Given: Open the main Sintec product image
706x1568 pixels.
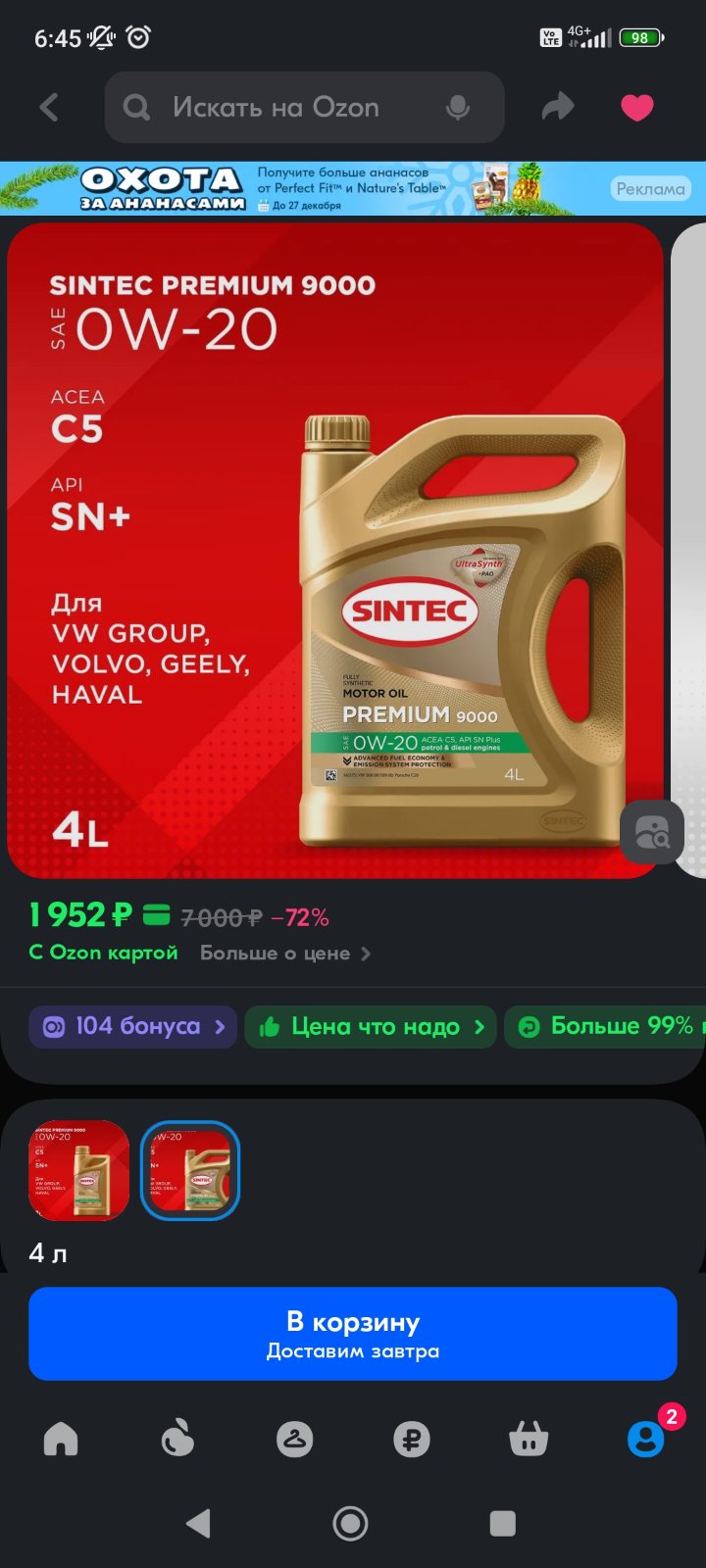Looking at the screenshot, I should pyautogui.click(x=335, y=551).
